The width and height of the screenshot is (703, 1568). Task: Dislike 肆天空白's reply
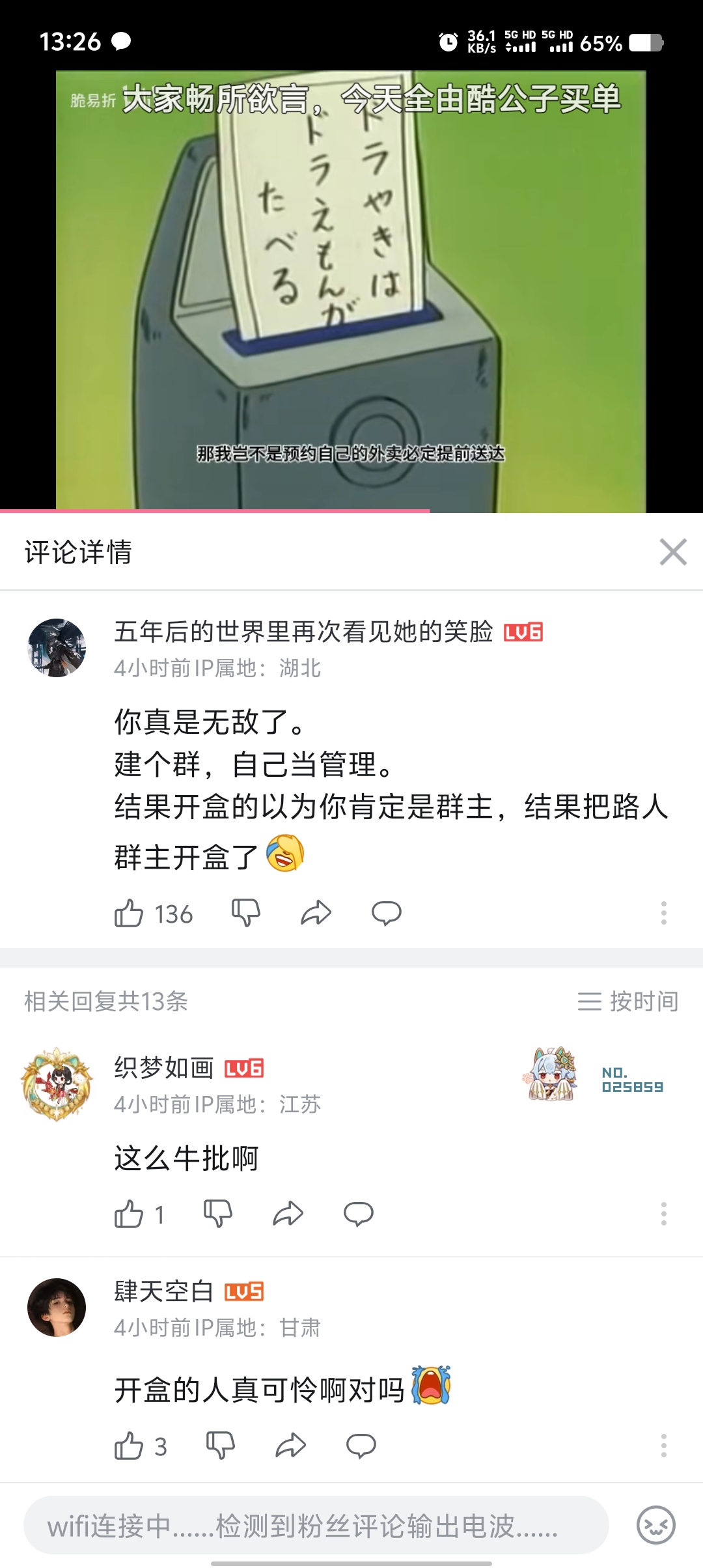pos(221,1446)
